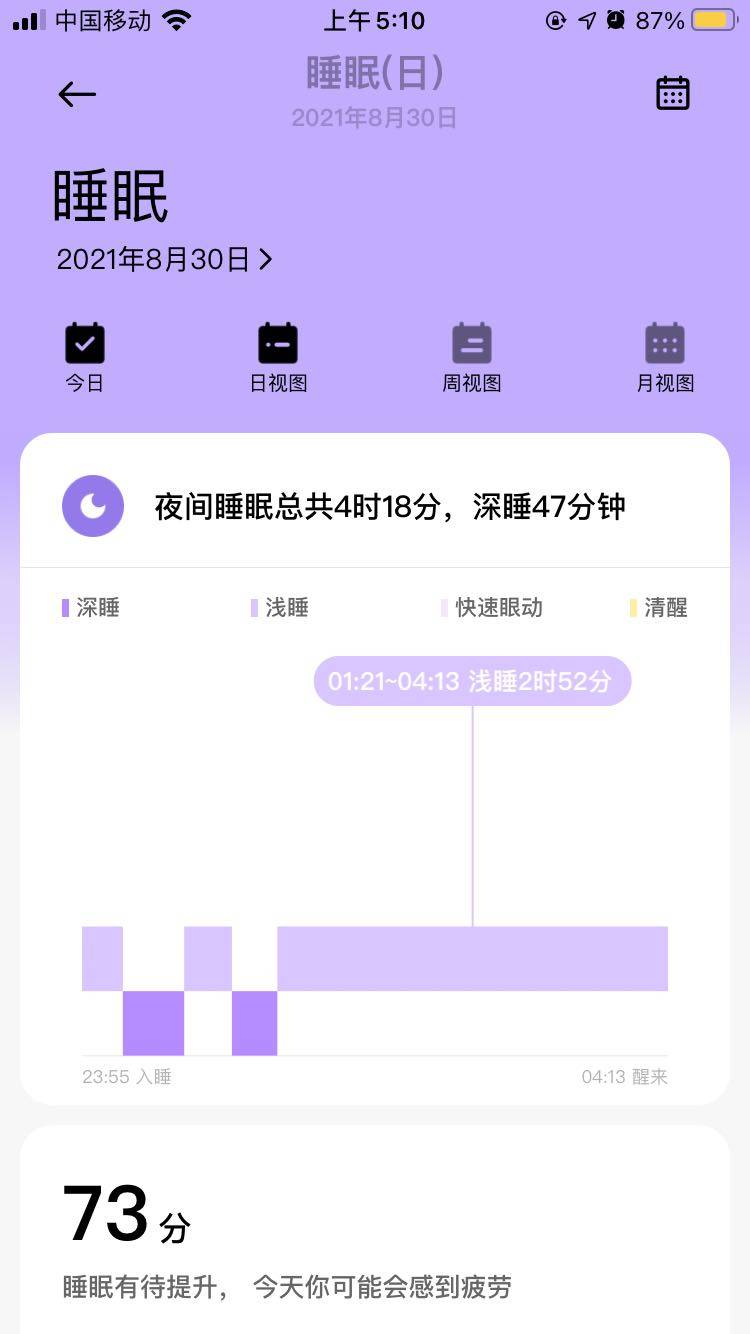This screenshot has height=1334, width=750.
Task: Open the 73分 sleep score card
Action: [x=375, y=1232]
